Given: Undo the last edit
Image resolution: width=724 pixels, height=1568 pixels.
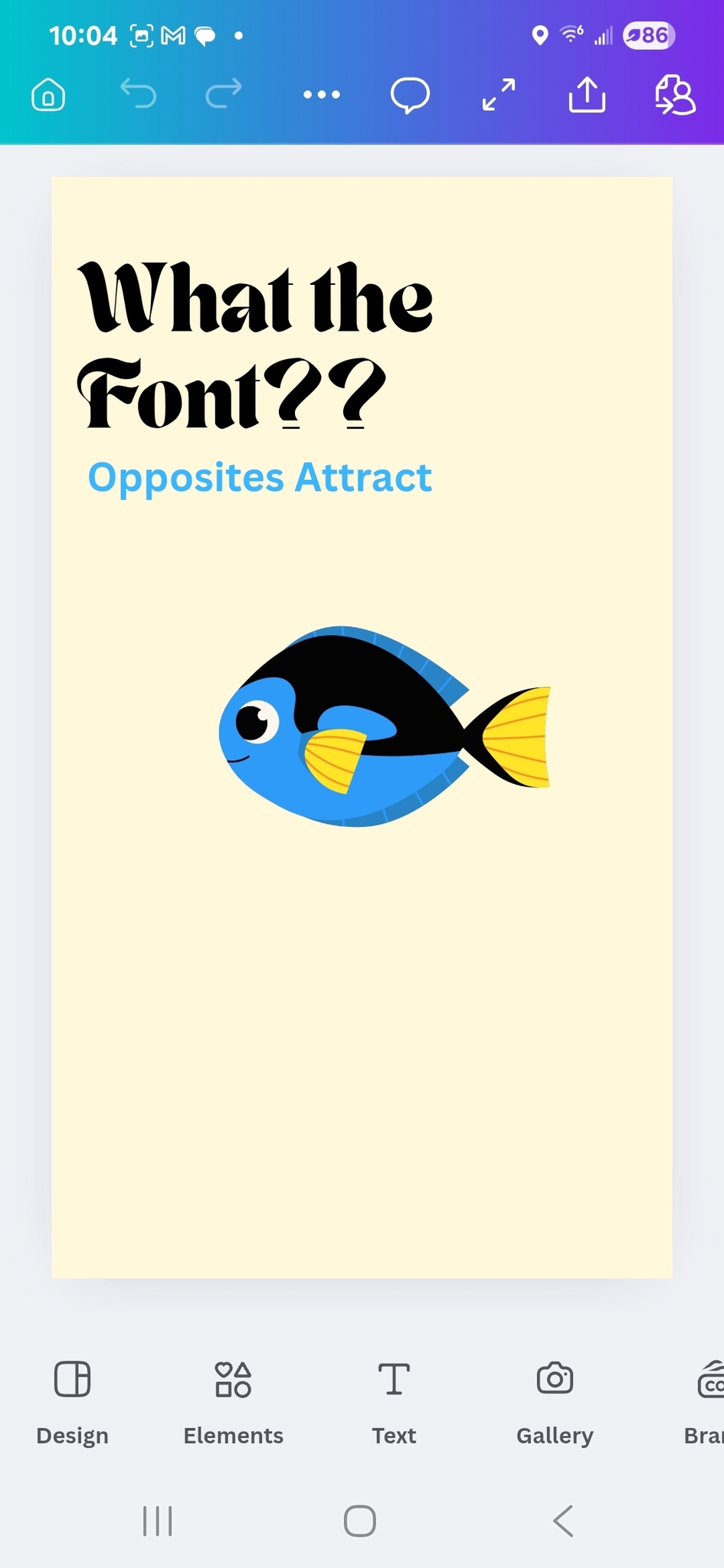Looking at the screenshot, I should coord(139,95).
